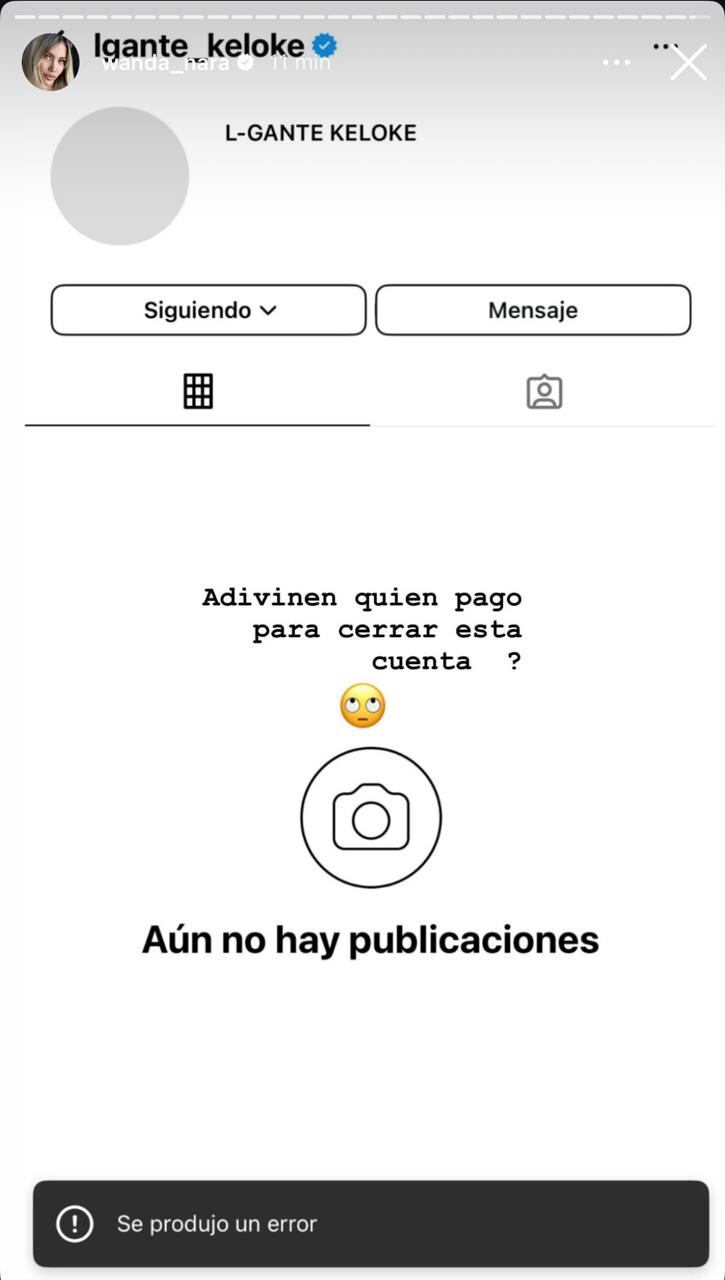Tap the L-GANTE KELOKE profile name
The width and height of the screenshot is (725, 1280).
coord(321,132)
